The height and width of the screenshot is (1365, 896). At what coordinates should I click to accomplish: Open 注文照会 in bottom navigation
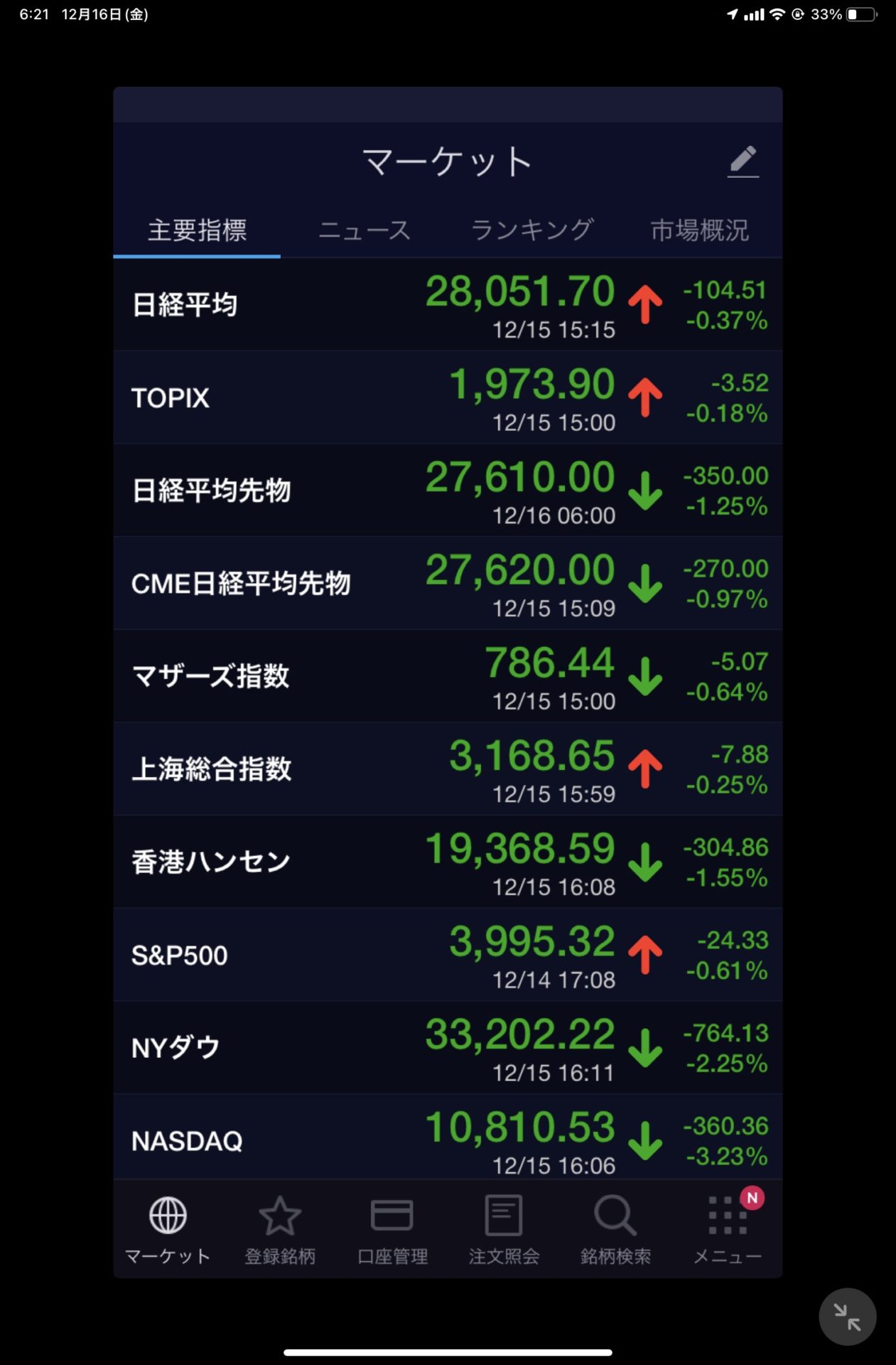click(504, 1230)
